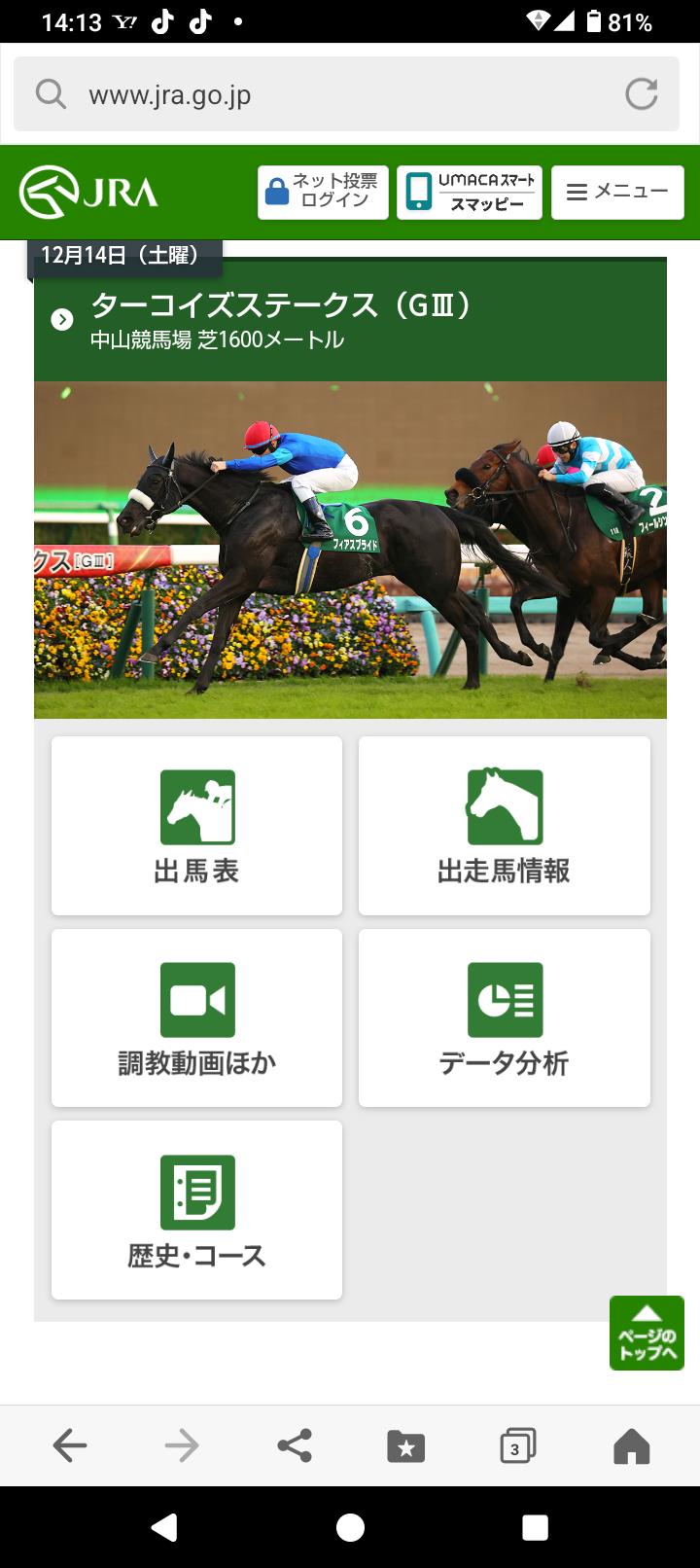The image size is (700, 1568).
Task: Go to the browser home page
Action: (x=631, y=1445)
